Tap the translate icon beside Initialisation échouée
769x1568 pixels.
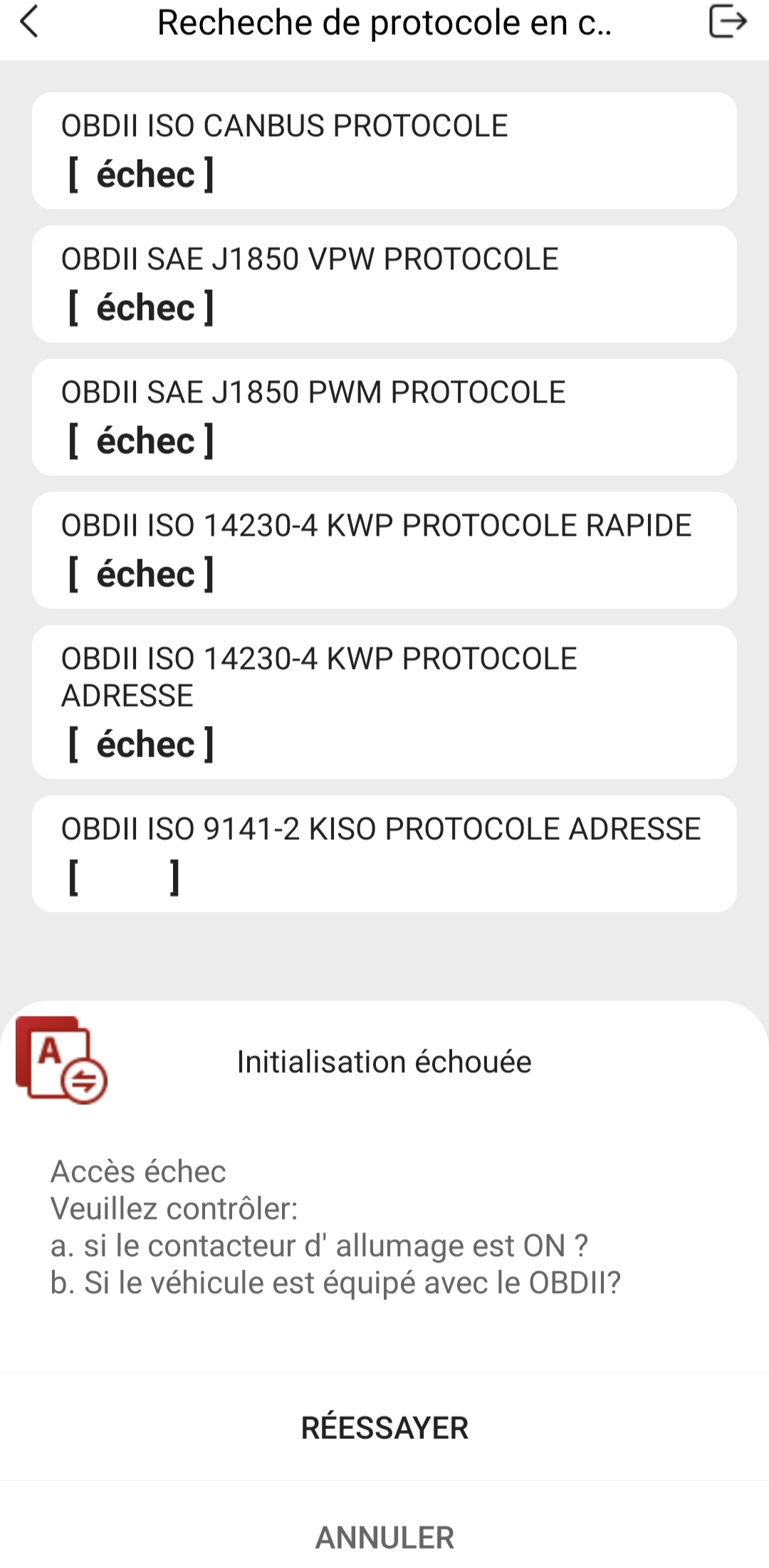click(x=61, y=1060)
